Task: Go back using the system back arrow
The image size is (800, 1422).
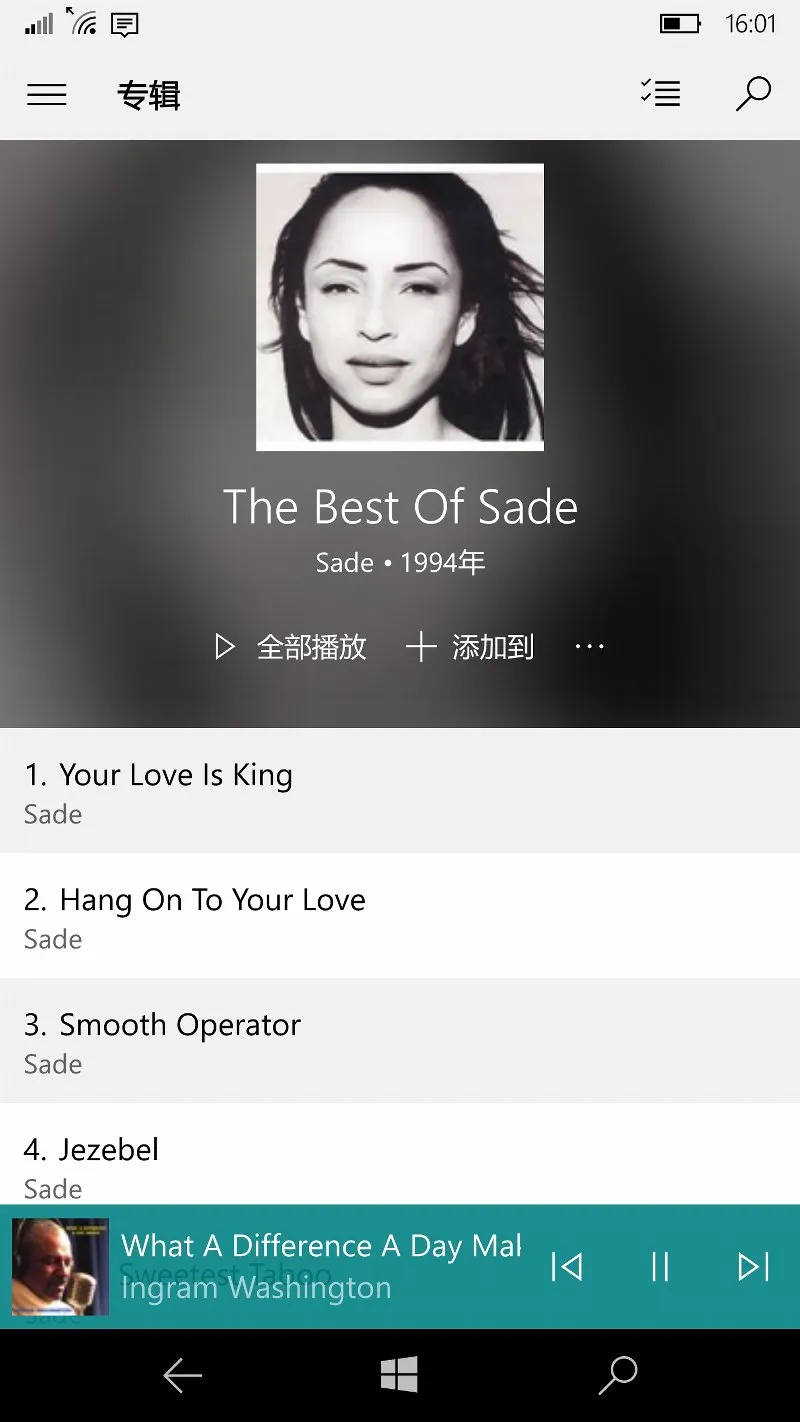Action: tap(183, 1377)
